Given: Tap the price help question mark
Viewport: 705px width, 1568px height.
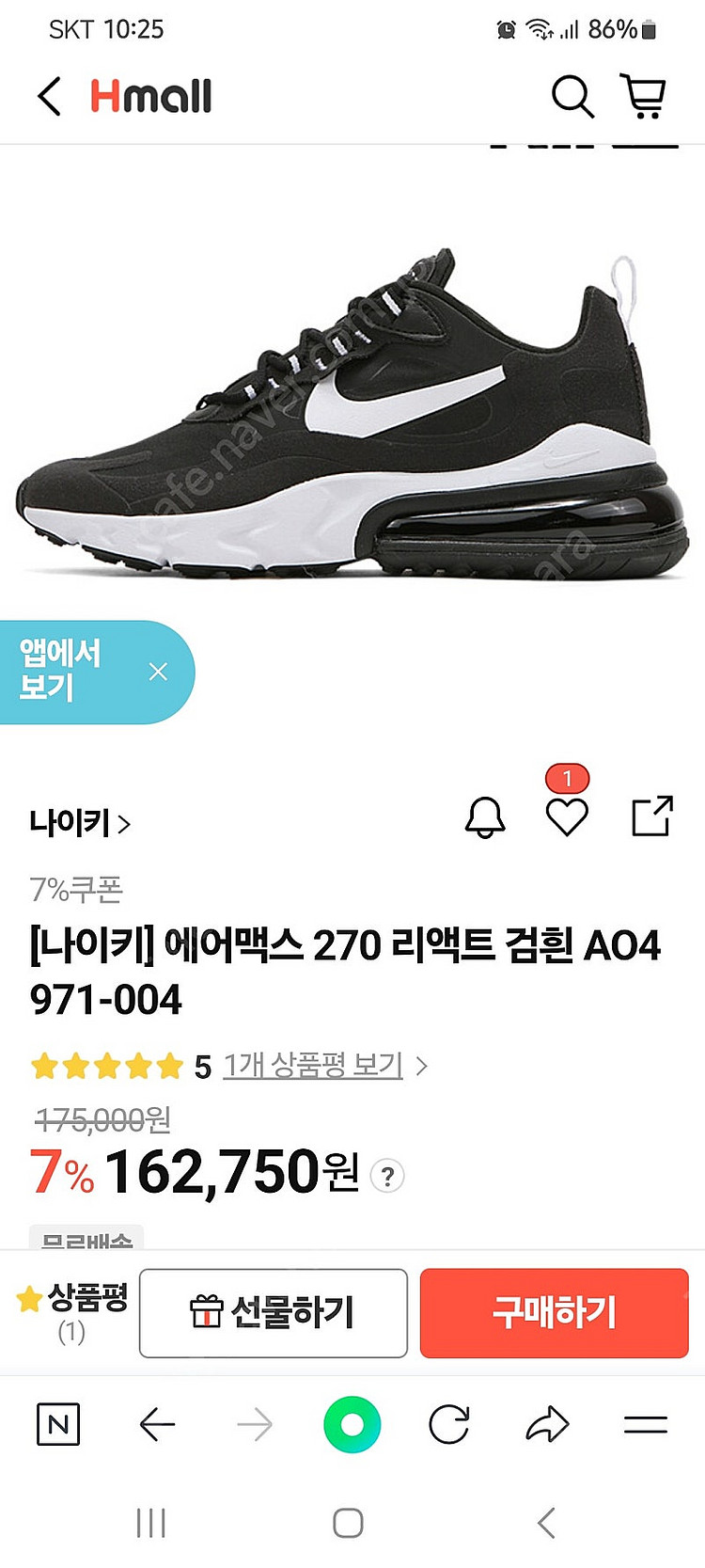Looking at the screenshot, I should 386,1174.
